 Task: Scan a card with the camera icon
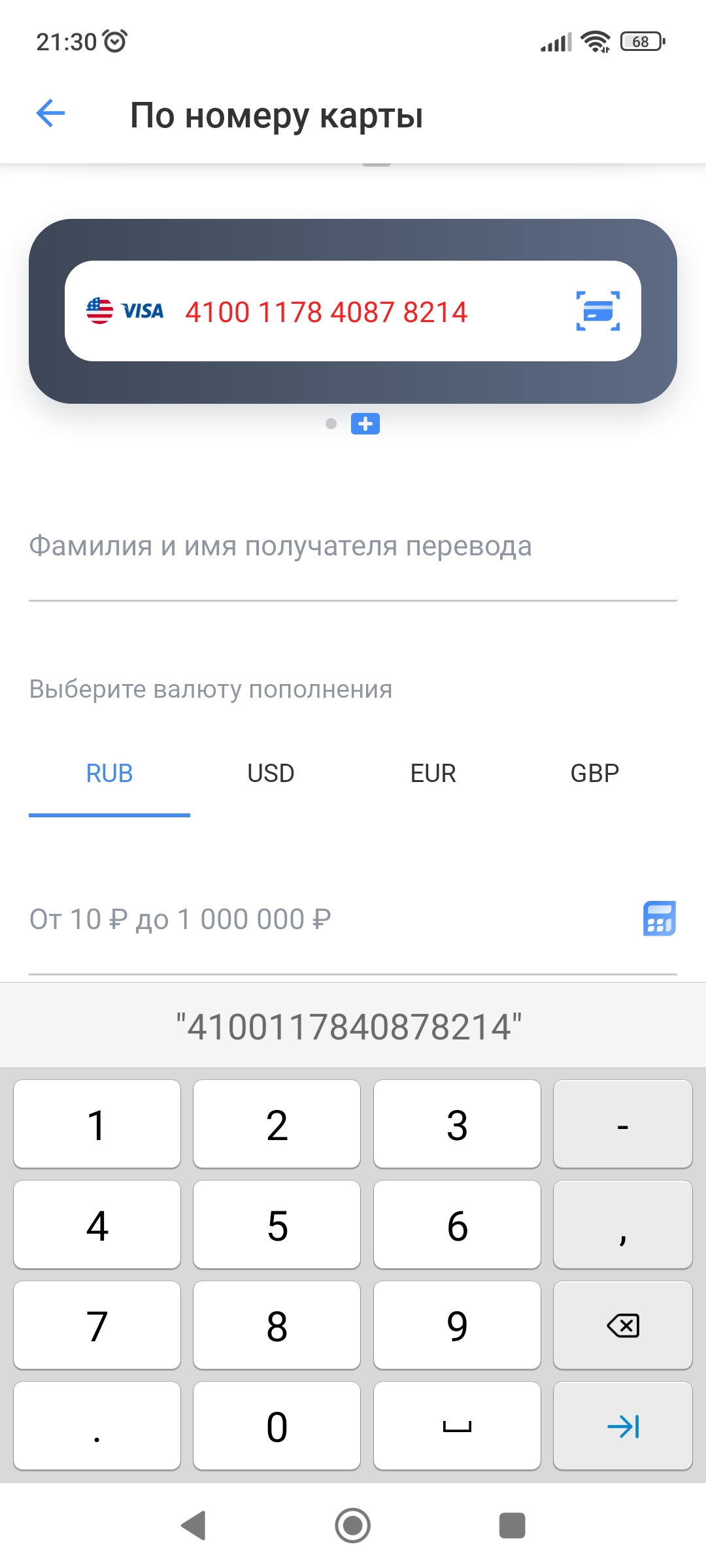point(597,311)
